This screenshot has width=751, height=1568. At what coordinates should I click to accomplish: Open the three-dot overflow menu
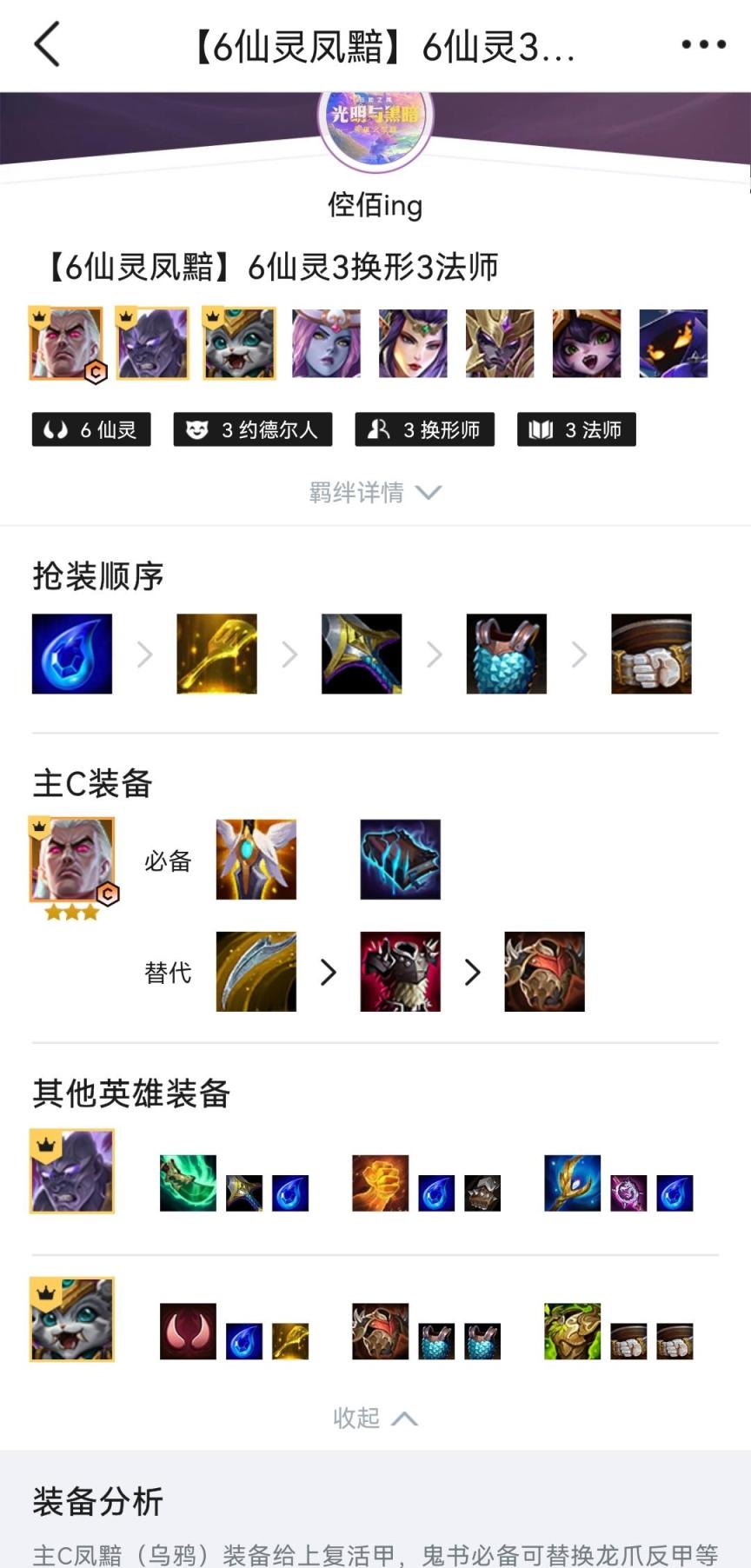702,45
